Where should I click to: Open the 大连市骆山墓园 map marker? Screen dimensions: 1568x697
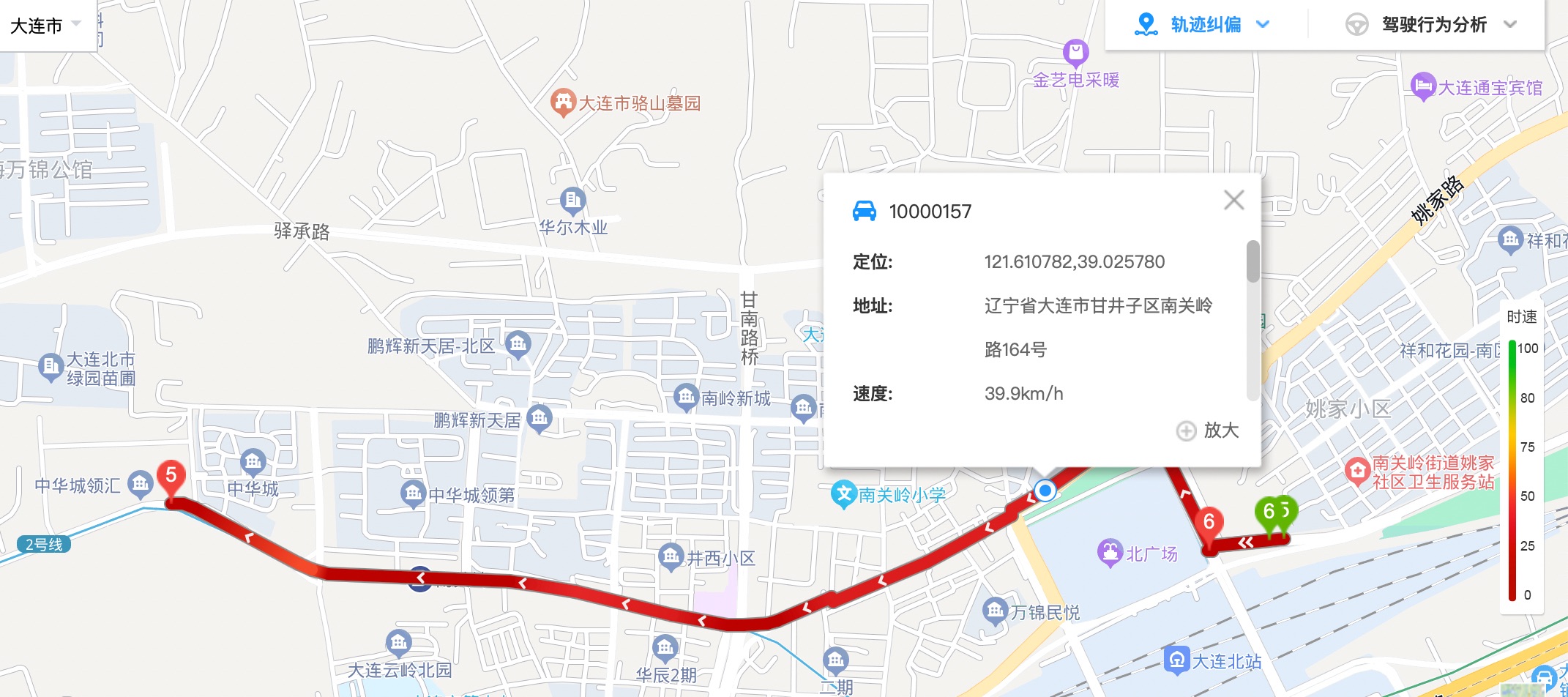(563, 102)
